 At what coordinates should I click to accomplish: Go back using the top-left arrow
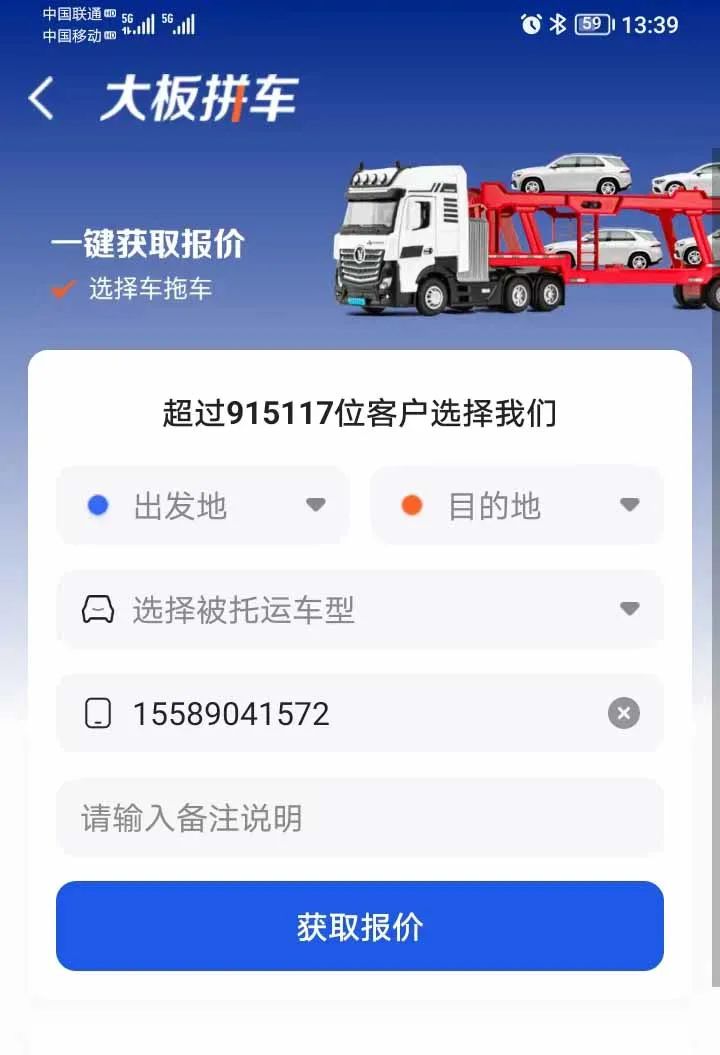[41, 100]
